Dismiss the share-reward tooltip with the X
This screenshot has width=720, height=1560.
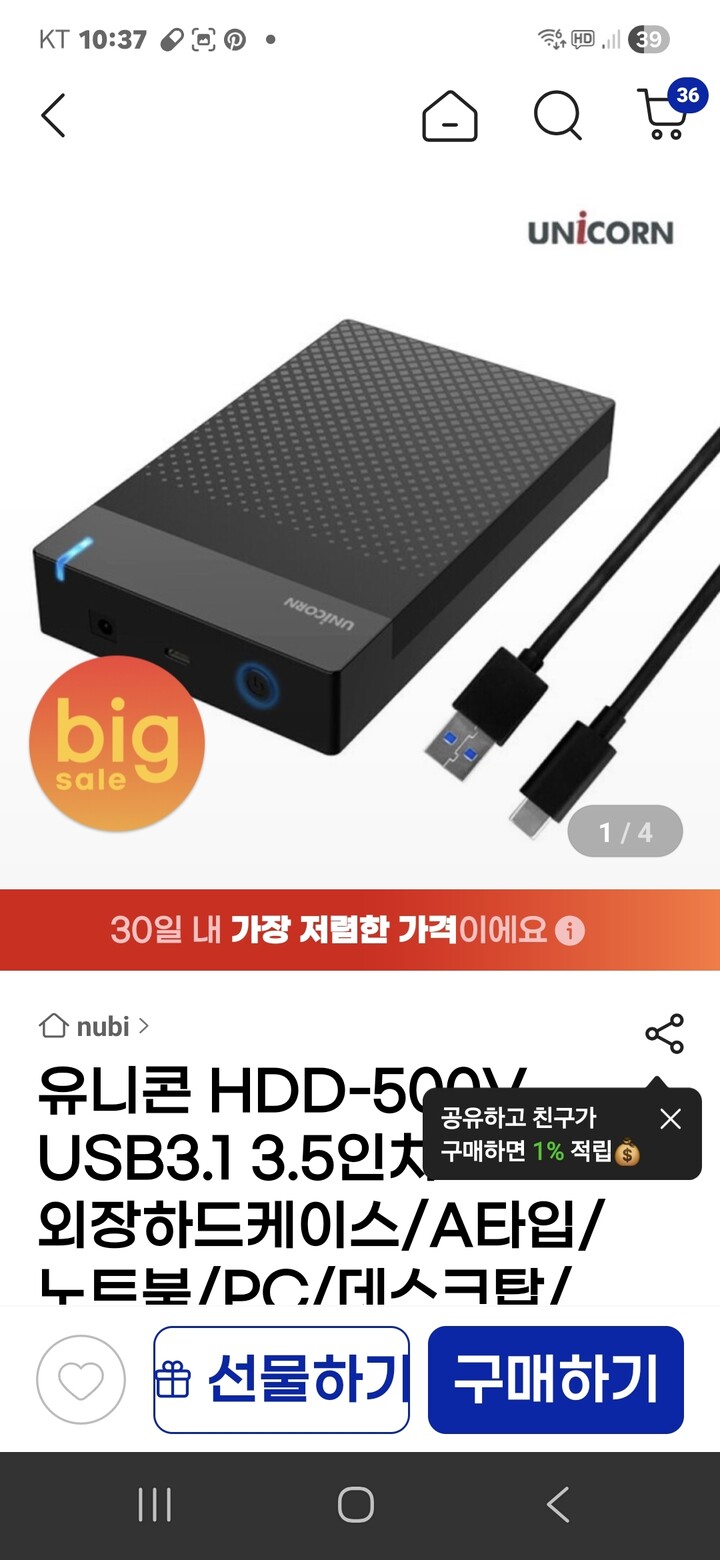click(x=670, y=1119)
